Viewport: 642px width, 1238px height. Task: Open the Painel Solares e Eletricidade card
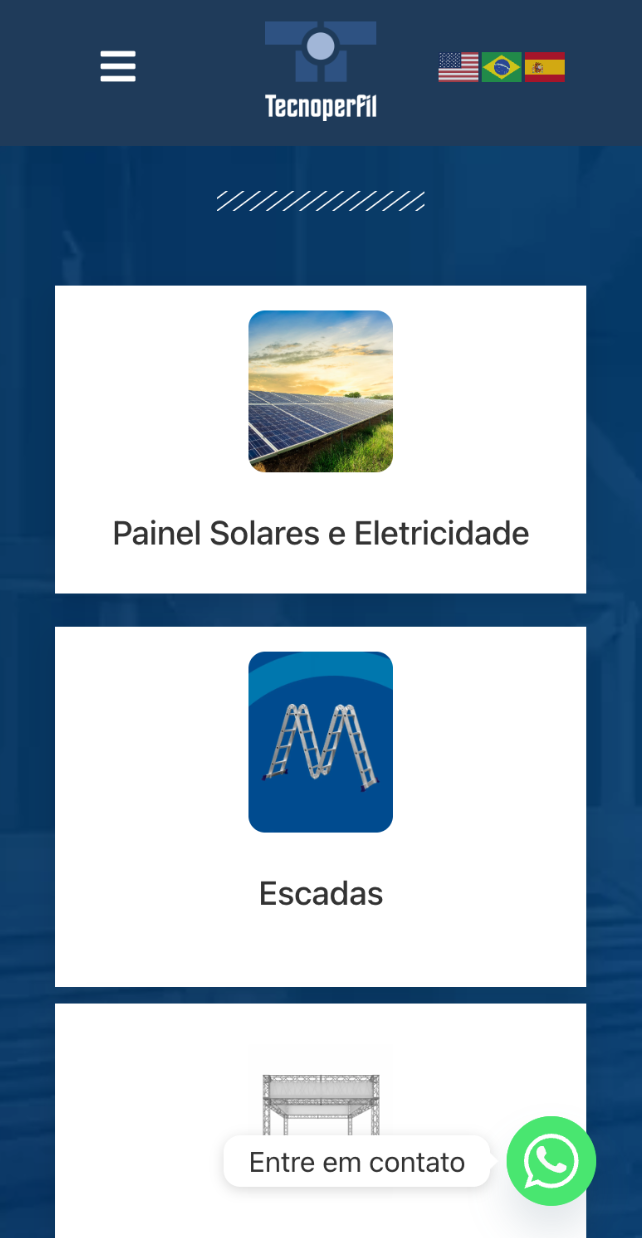[x=320, y=440]
